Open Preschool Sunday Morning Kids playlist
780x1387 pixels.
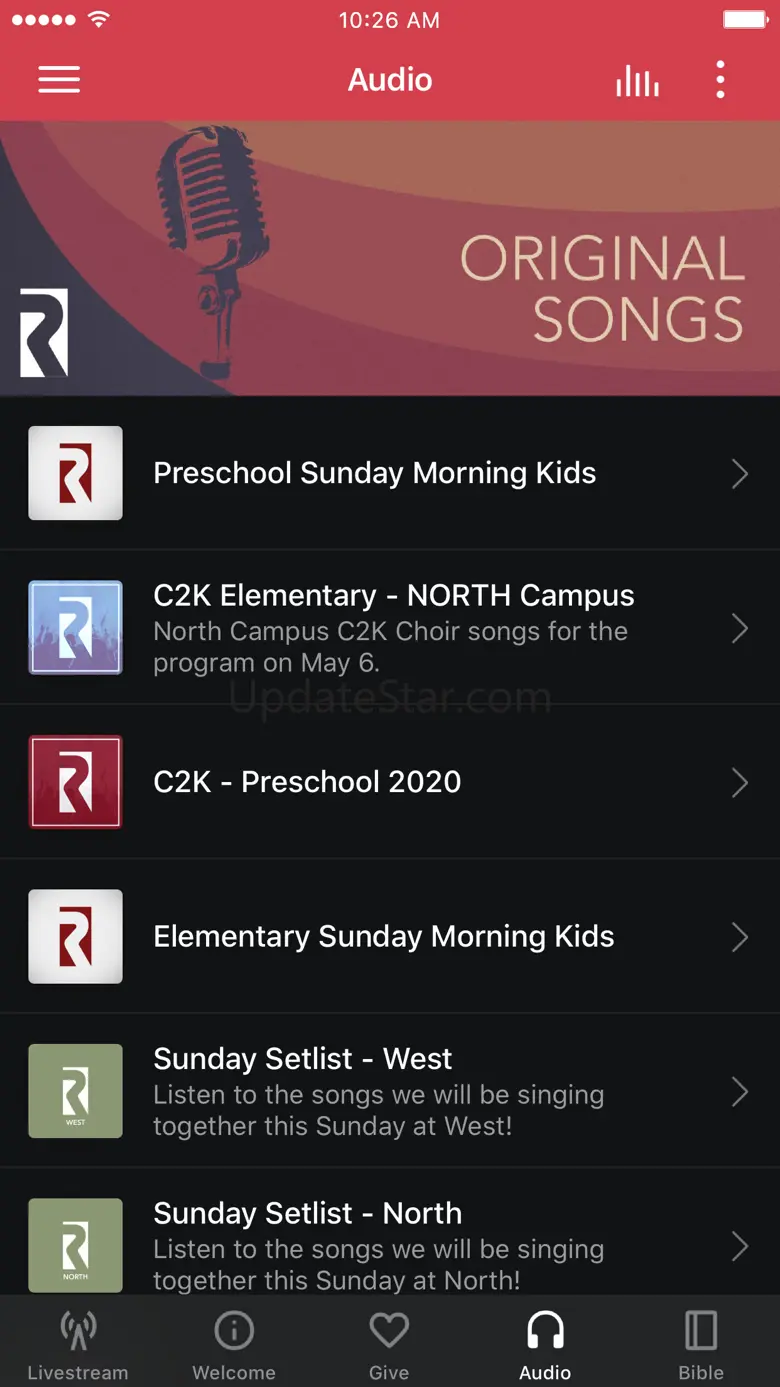tap(390, 473)
